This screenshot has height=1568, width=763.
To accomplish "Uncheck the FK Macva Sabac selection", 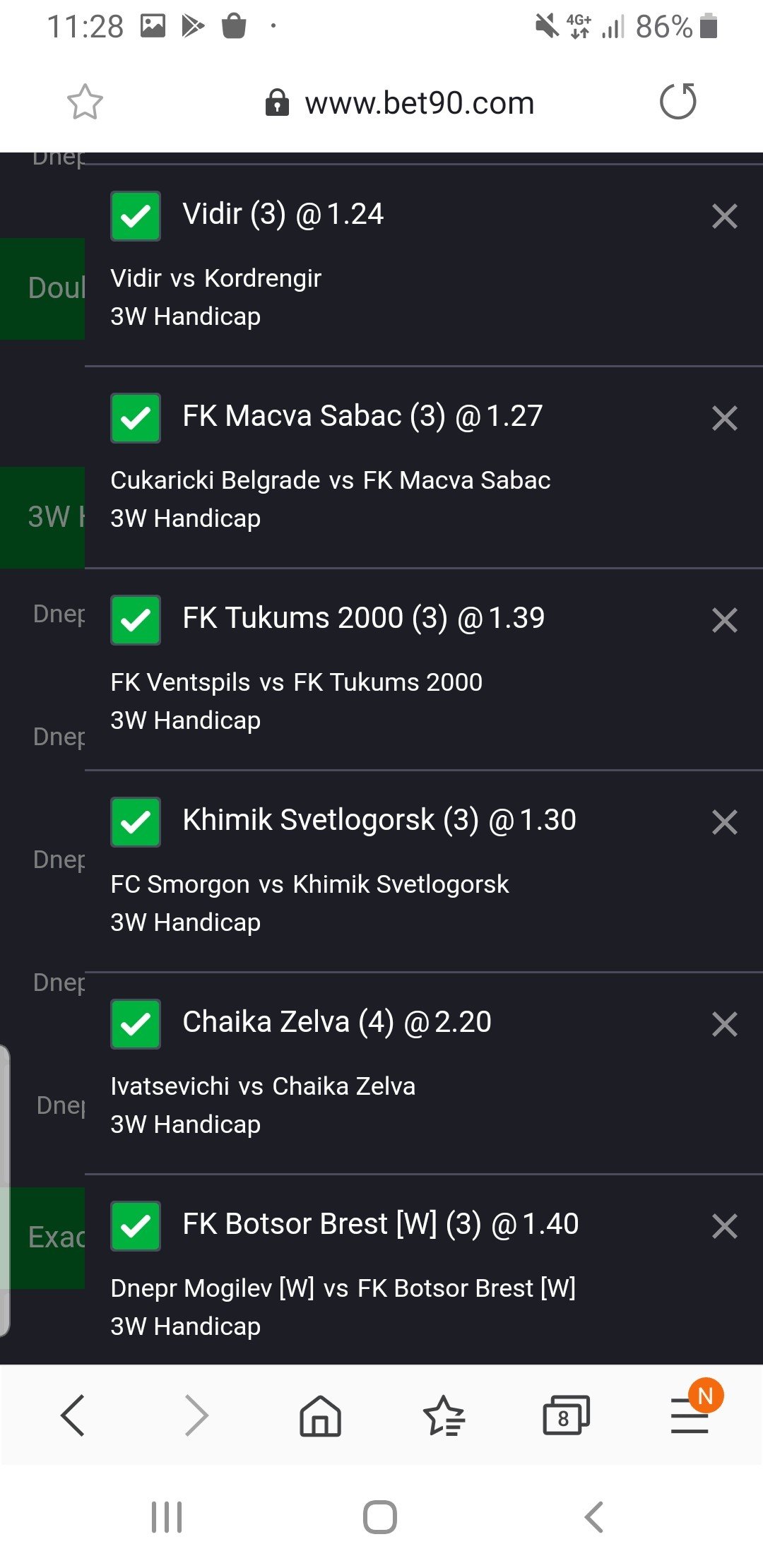I will 136,418.
